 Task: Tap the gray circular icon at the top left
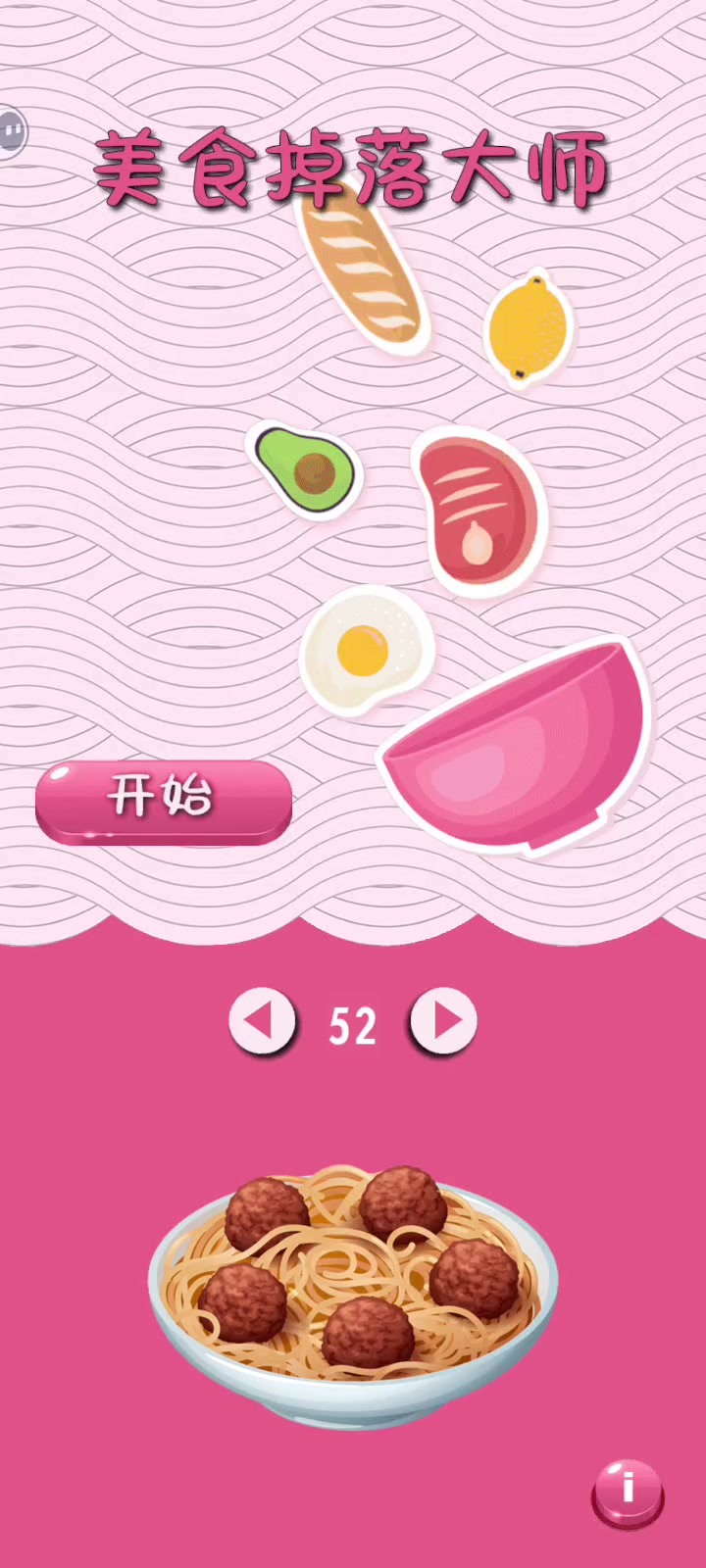(12, 129)
